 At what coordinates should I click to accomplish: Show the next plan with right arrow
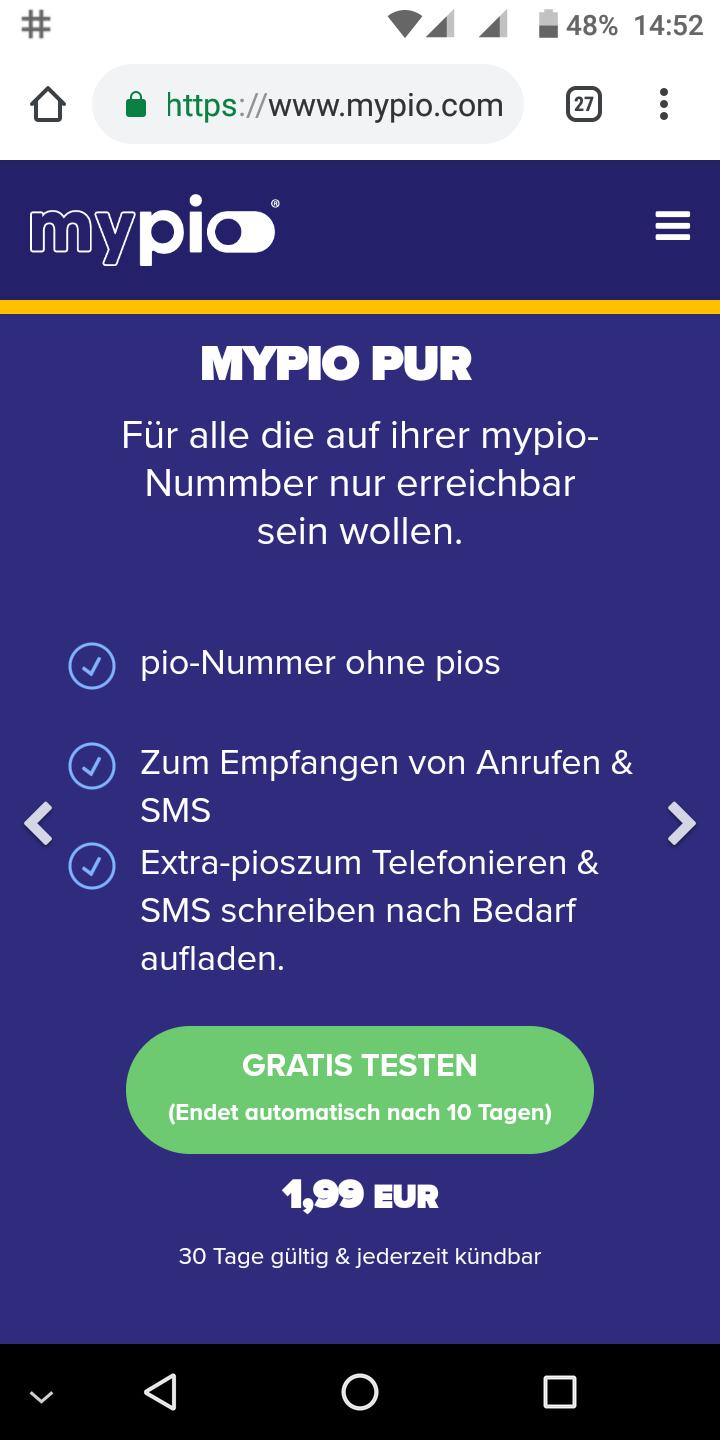click(681, 824)
